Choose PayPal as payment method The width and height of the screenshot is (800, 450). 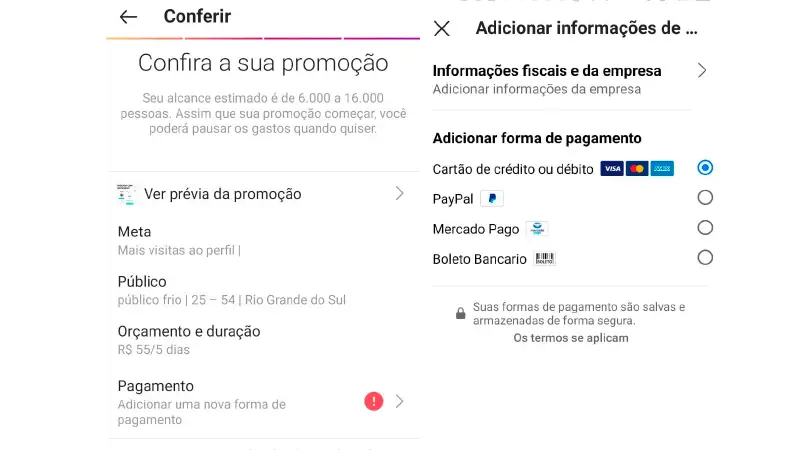705,198
